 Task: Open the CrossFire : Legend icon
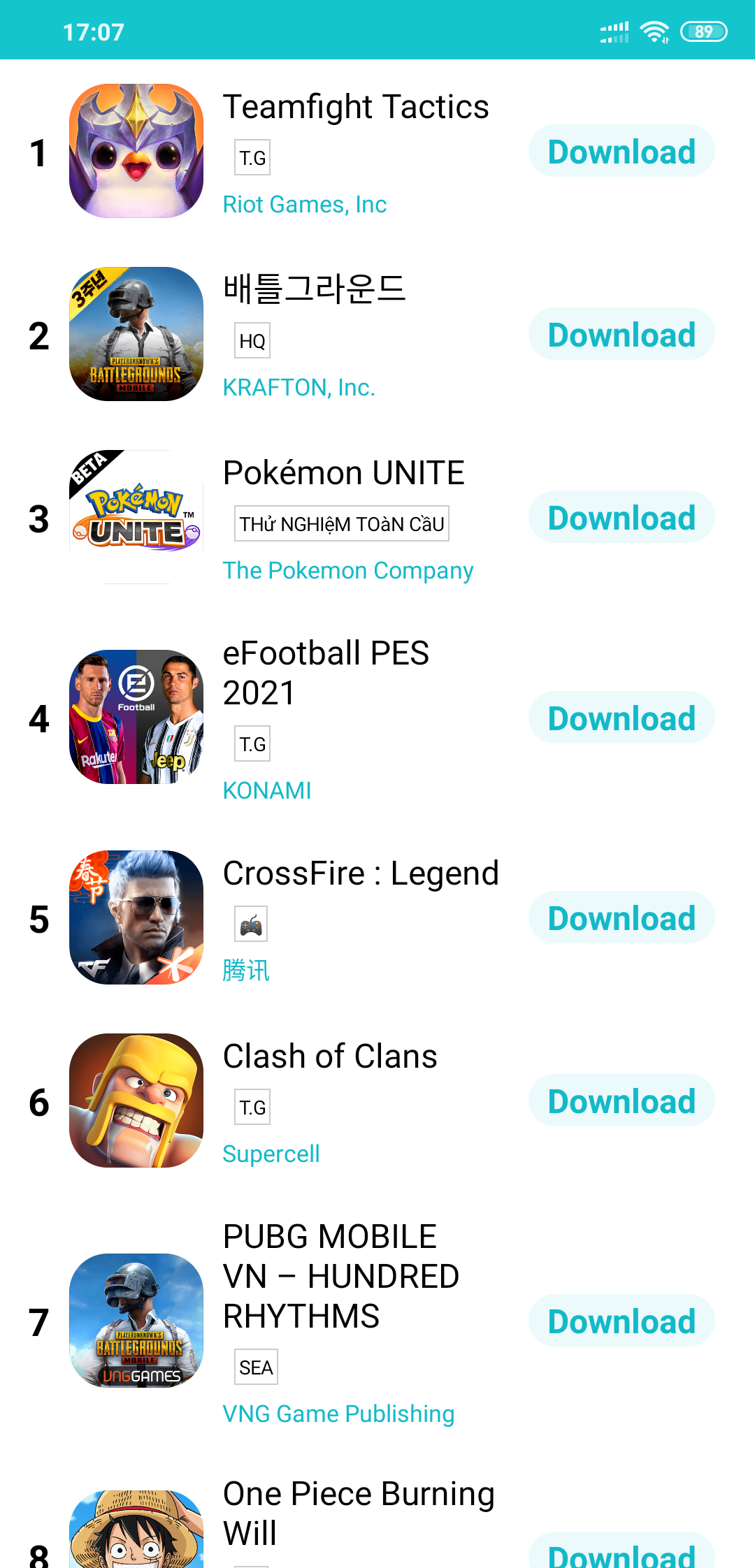click(136, 917)
